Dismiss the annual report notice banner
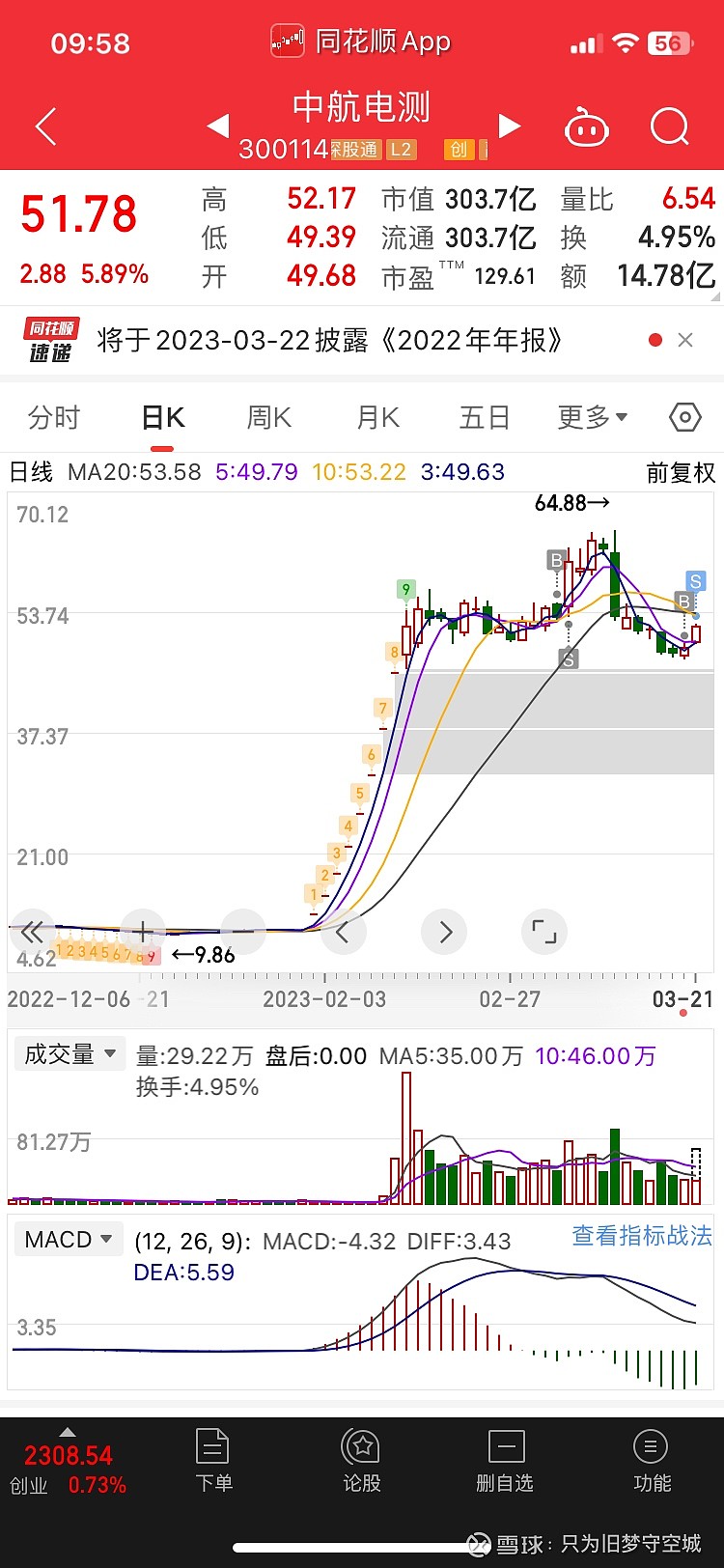Viewport: 724px width, 1568px height. (685, 340)
